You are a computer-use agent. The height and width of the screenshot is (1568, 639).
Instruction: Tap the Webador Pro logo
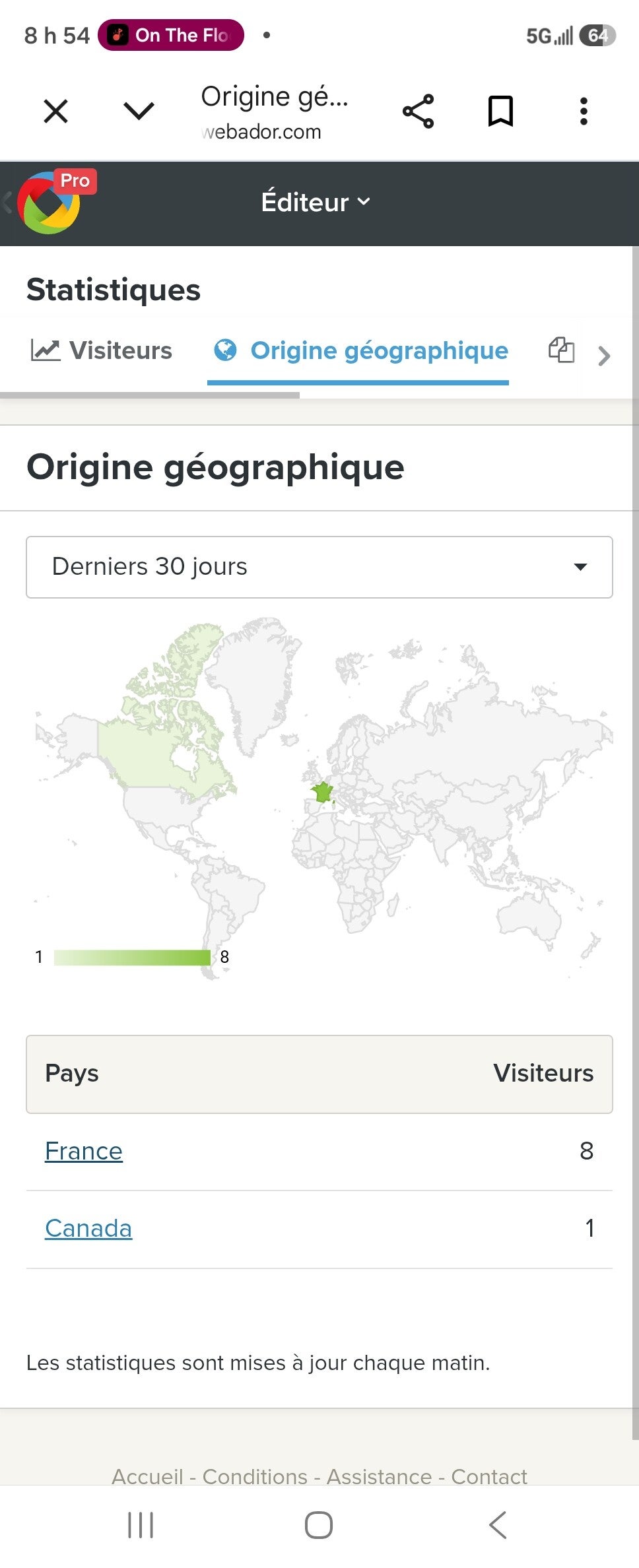(53, 201)
